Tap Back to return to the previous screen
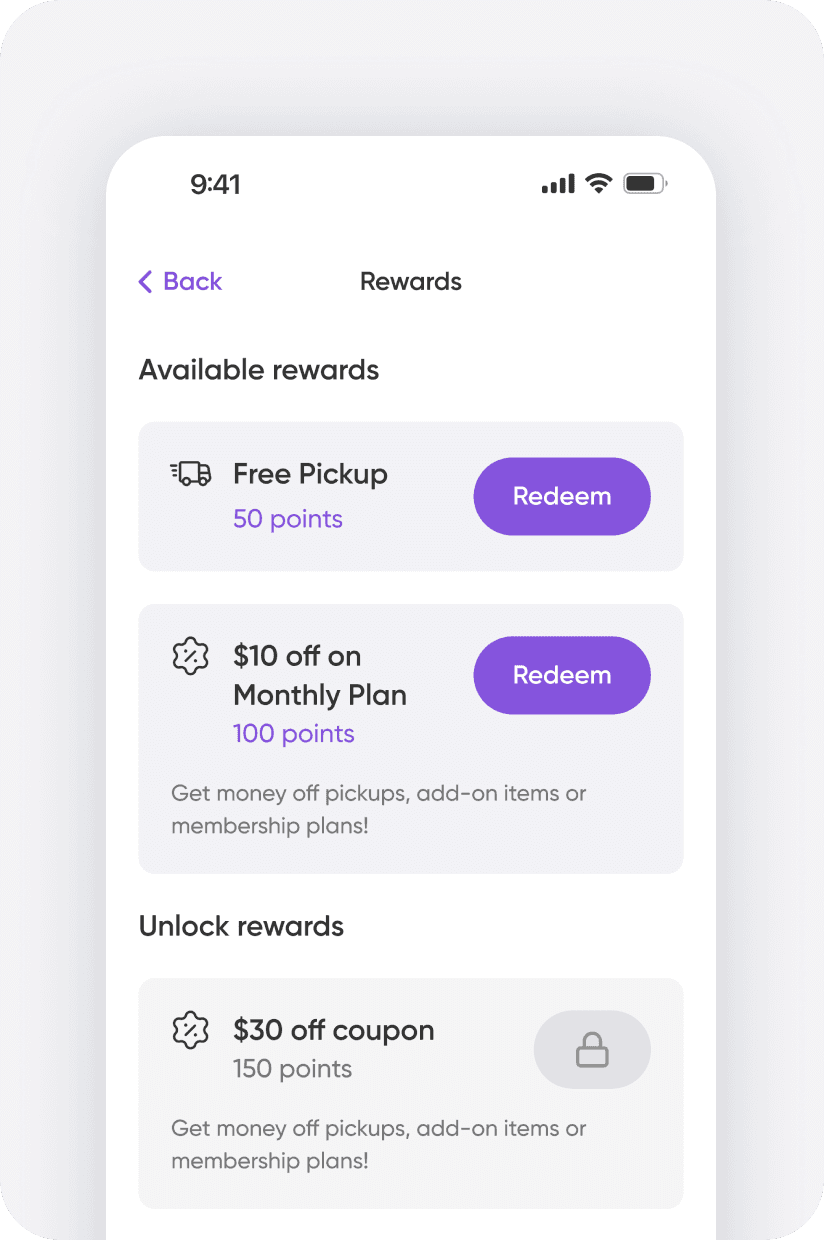824x1240 pixels. (x=180, y=282)
